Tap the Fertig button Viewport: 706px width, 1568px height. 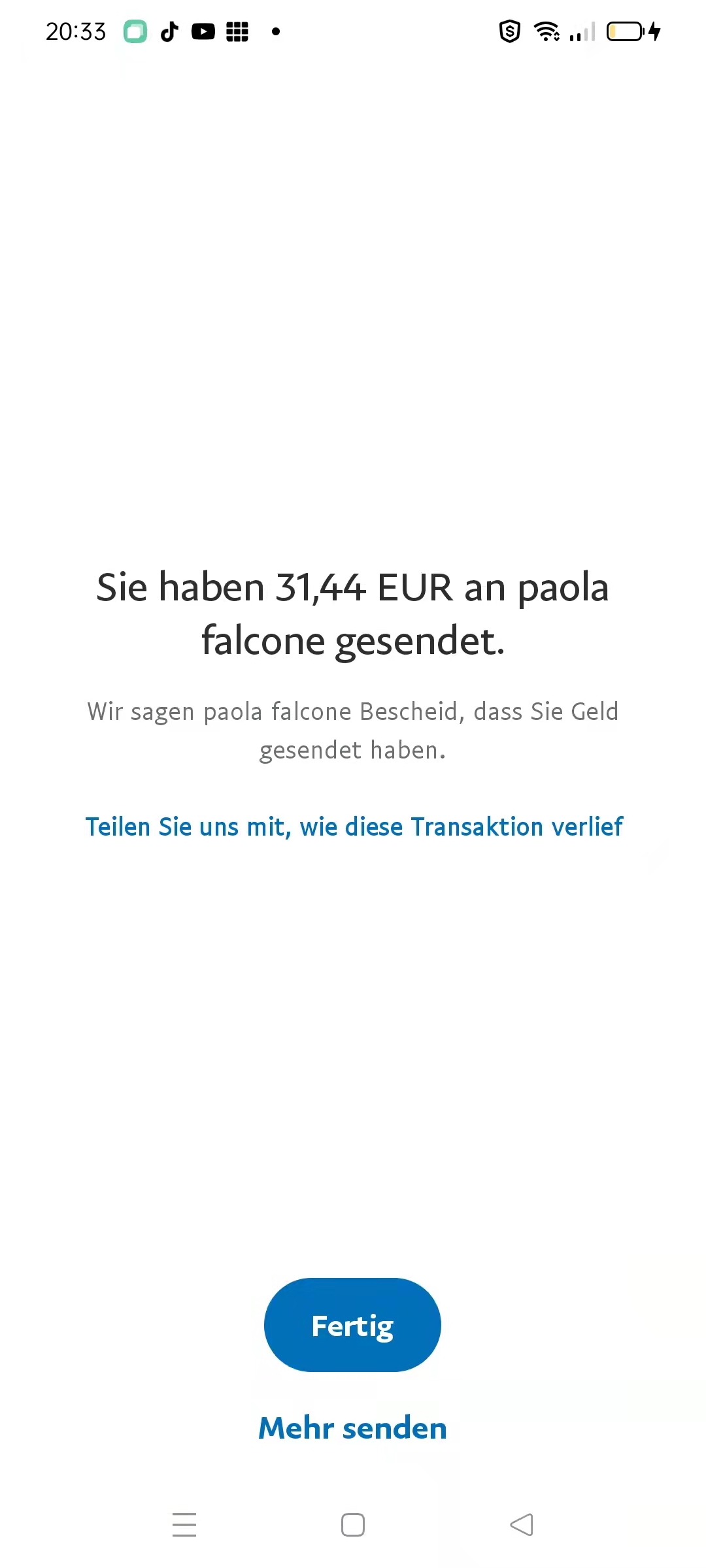(352, 1325)
